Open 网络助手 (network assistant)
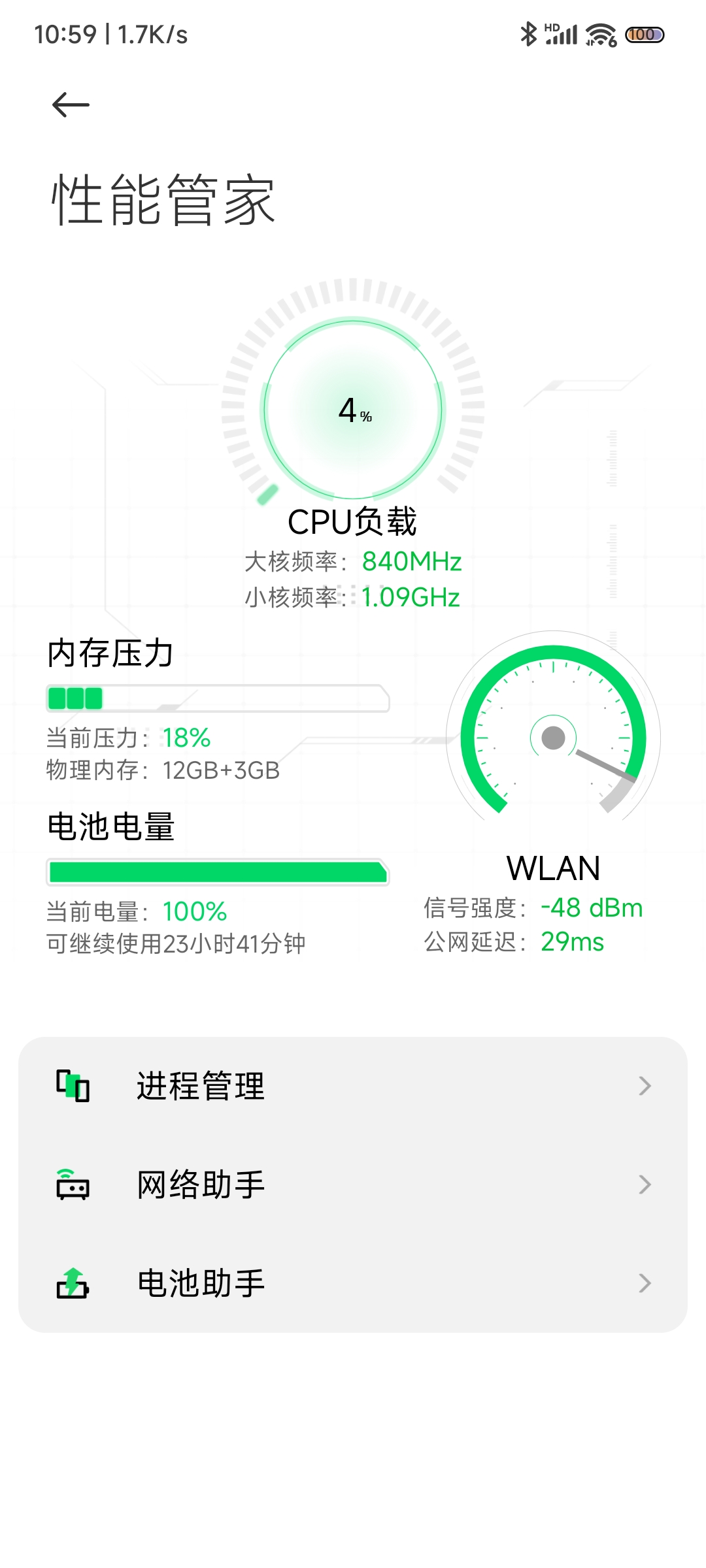706x1568 pixels. 353,1184
